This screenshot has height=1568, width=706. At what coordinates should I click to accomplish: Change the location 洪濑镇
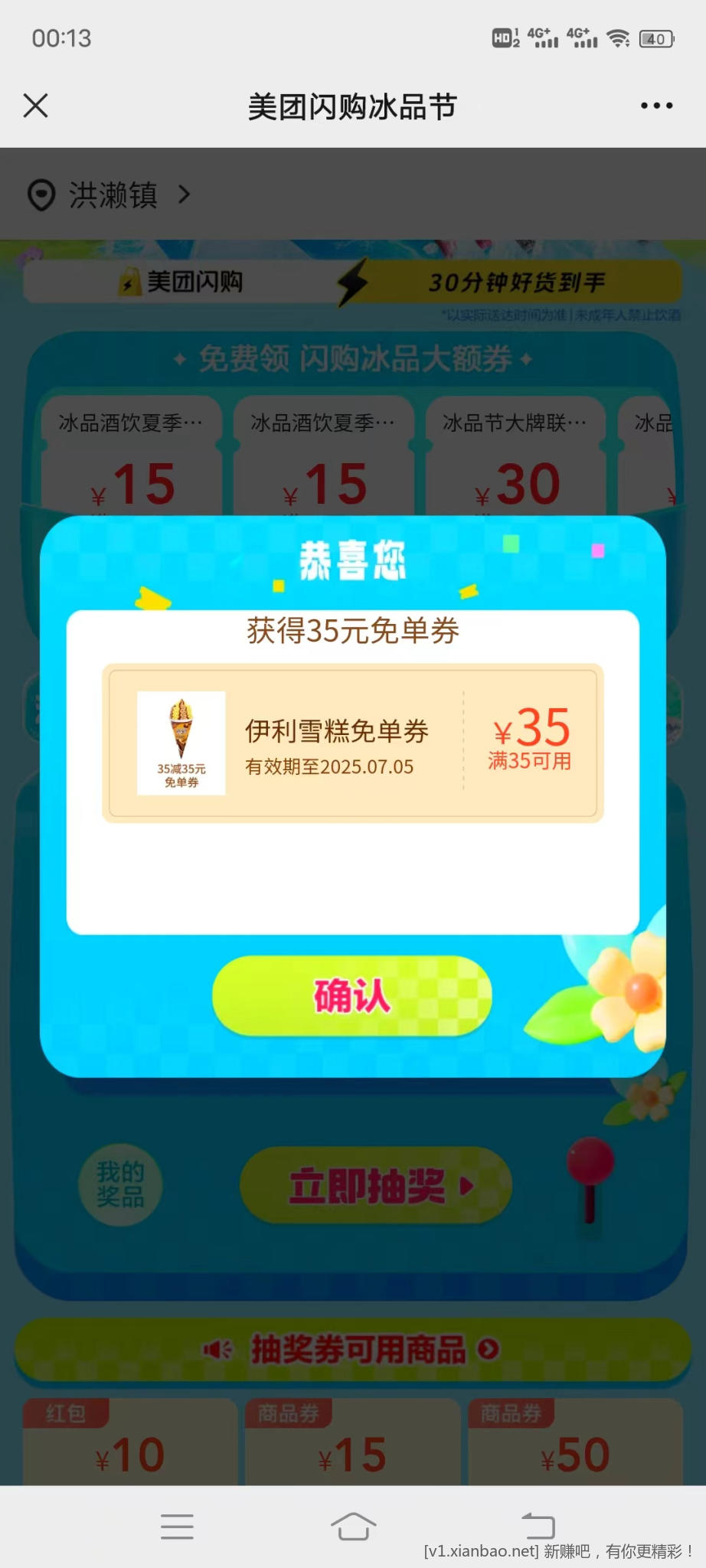111,195
